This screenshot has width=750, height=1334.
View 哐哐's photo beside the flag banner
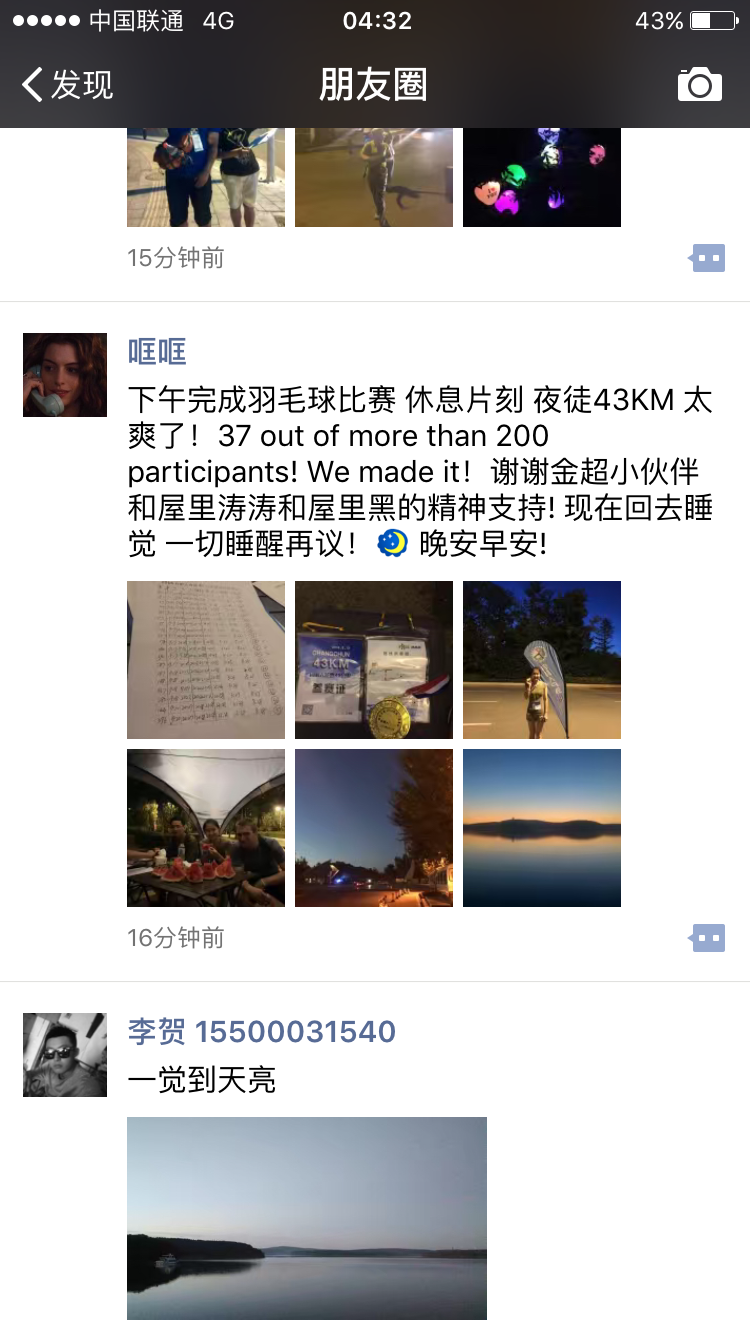point(542,660)
